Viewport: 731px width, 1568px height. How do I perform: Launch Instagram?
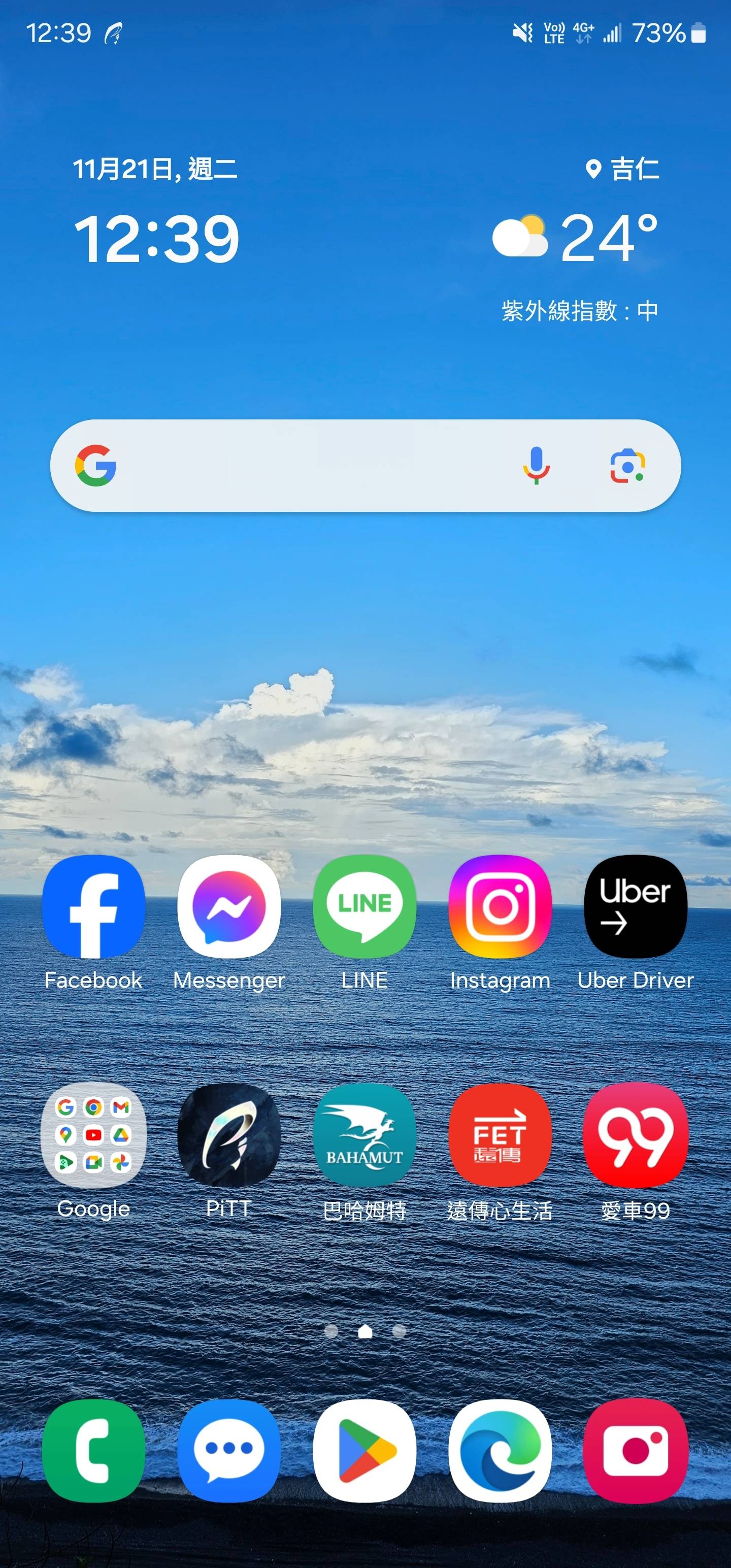[x=500, y=906]
